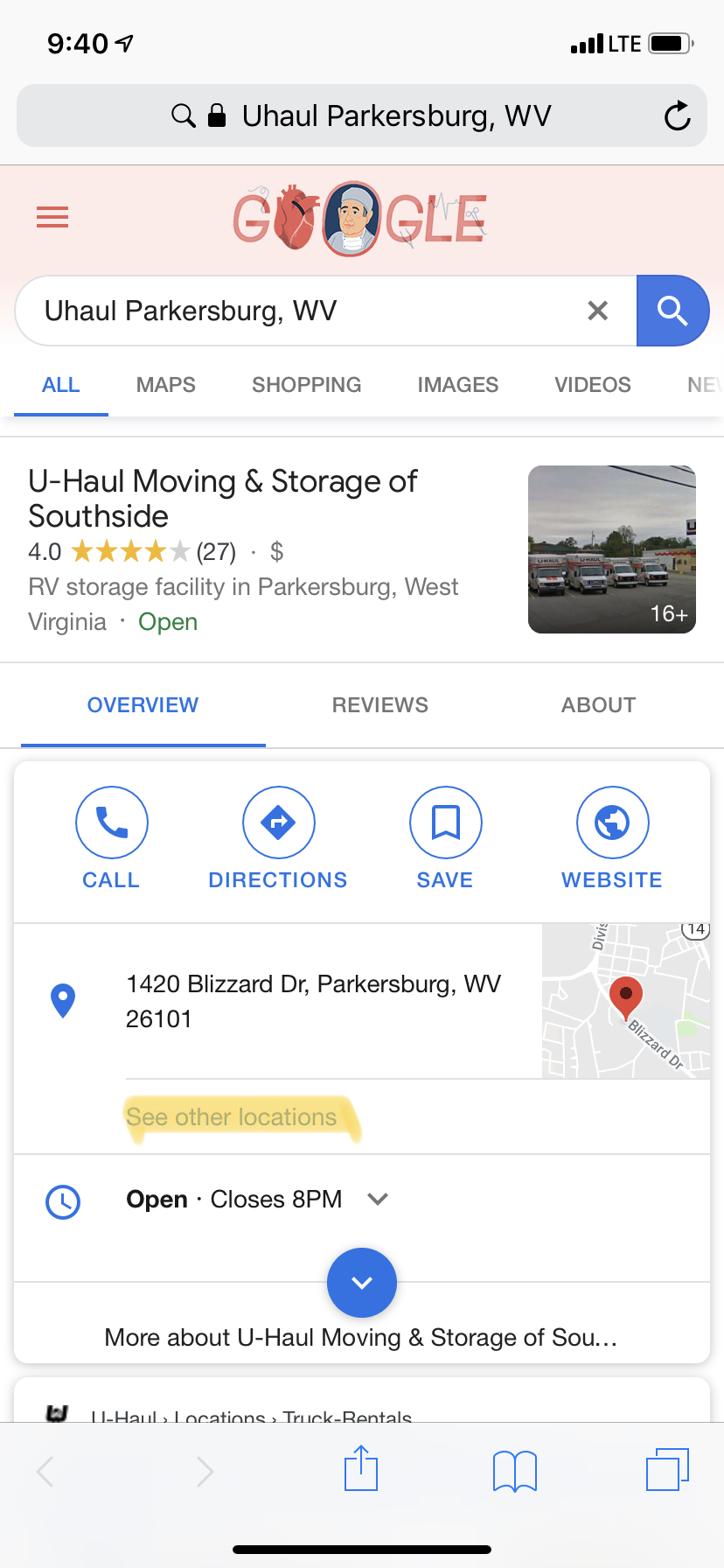Viewport: 724px width, 1568px height.
Task: Open Safari's share sheet
Action: click(x=361, y=1469)
